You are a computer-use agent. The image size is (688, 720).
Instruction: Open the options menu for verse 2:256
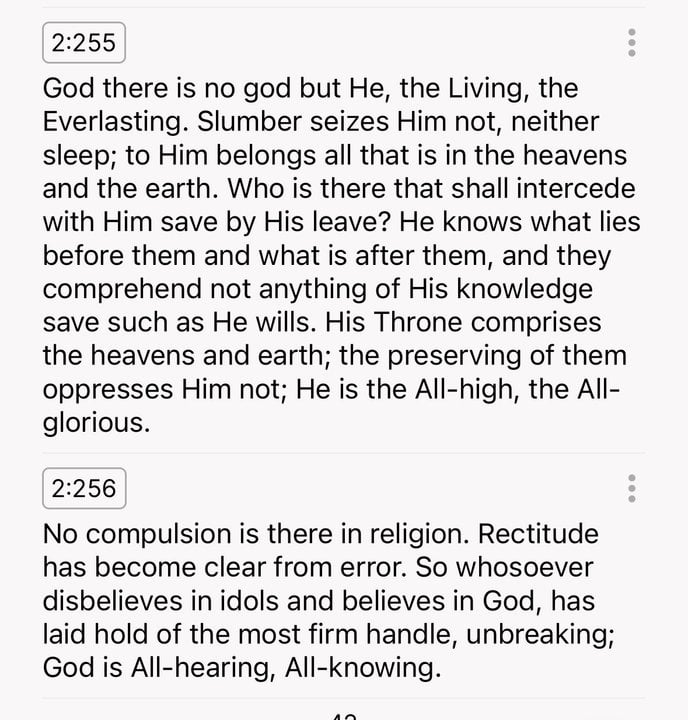(631, 489)
